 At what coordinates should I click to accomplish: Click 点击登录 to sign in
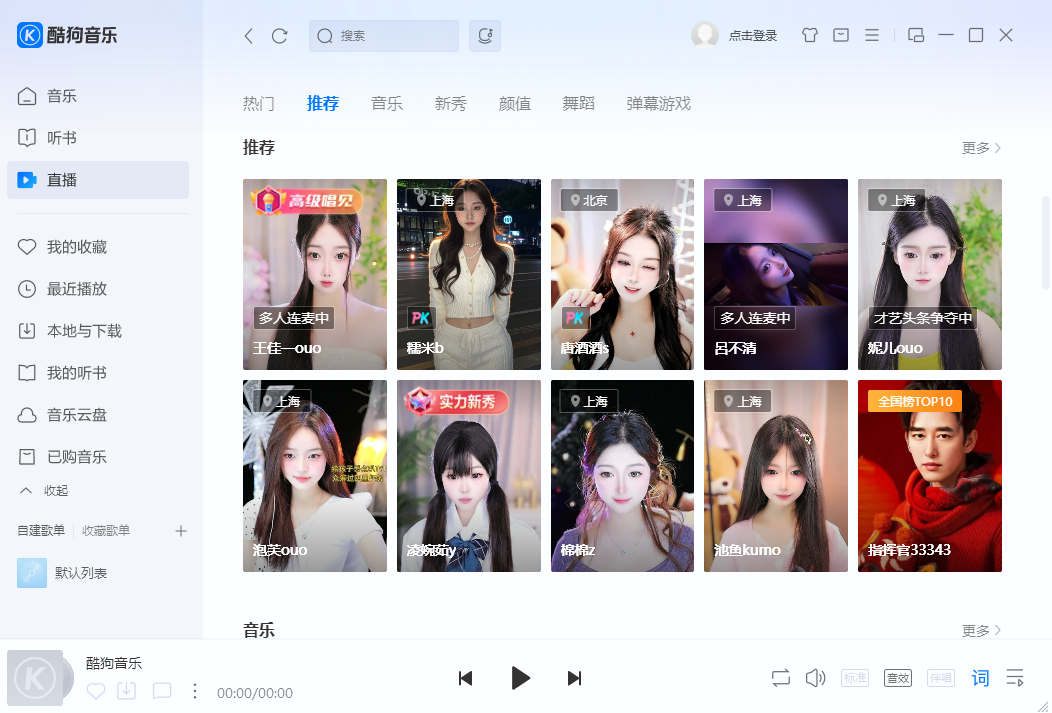click(x=752, y=36)
